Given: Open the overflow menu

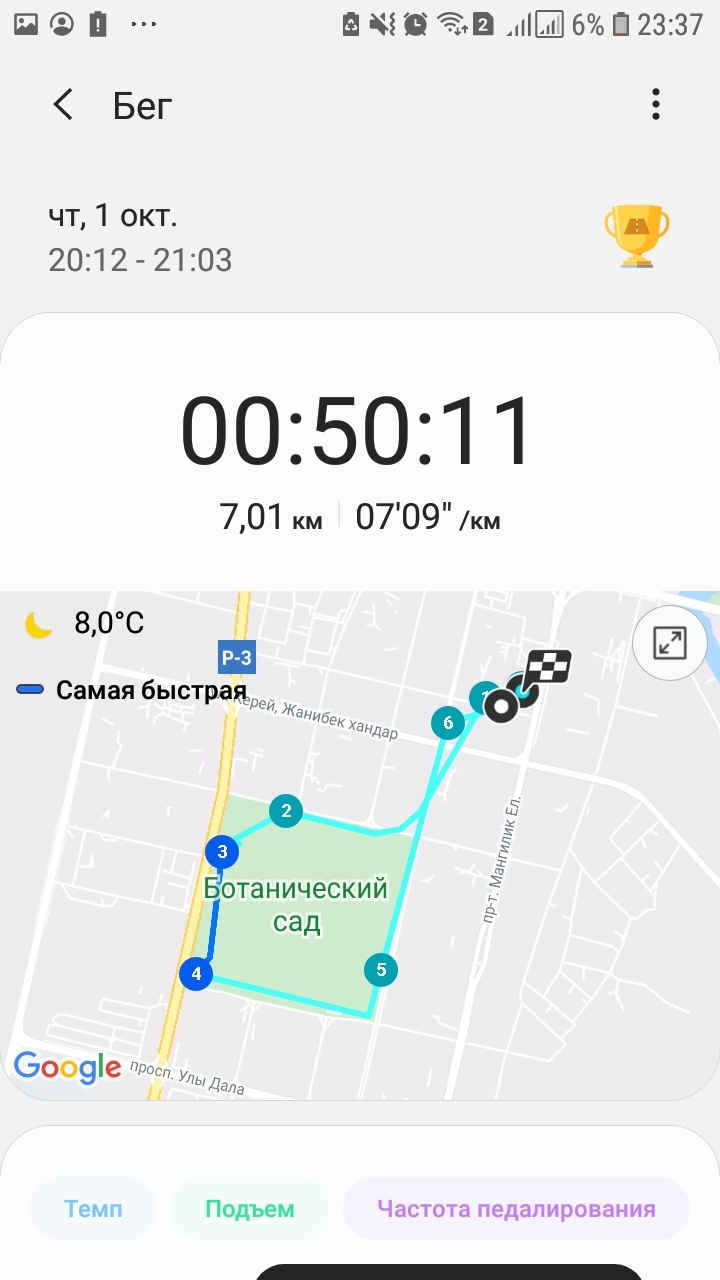Looking at the screenshot, I should [x=655, y=104].
